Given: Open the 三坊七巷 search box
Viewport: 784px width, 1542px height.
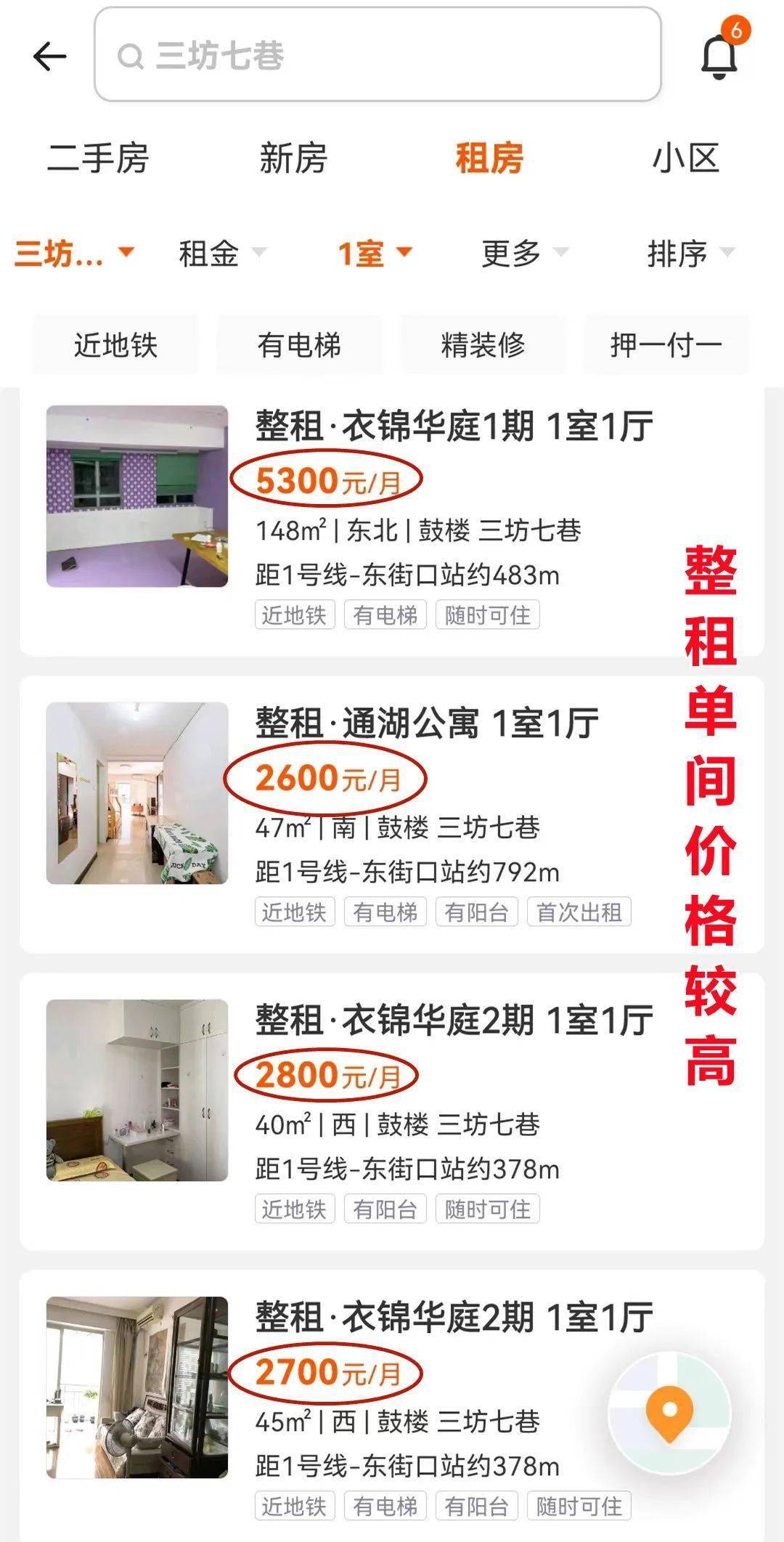Looking at the screenshot, I should coord(377,54).
